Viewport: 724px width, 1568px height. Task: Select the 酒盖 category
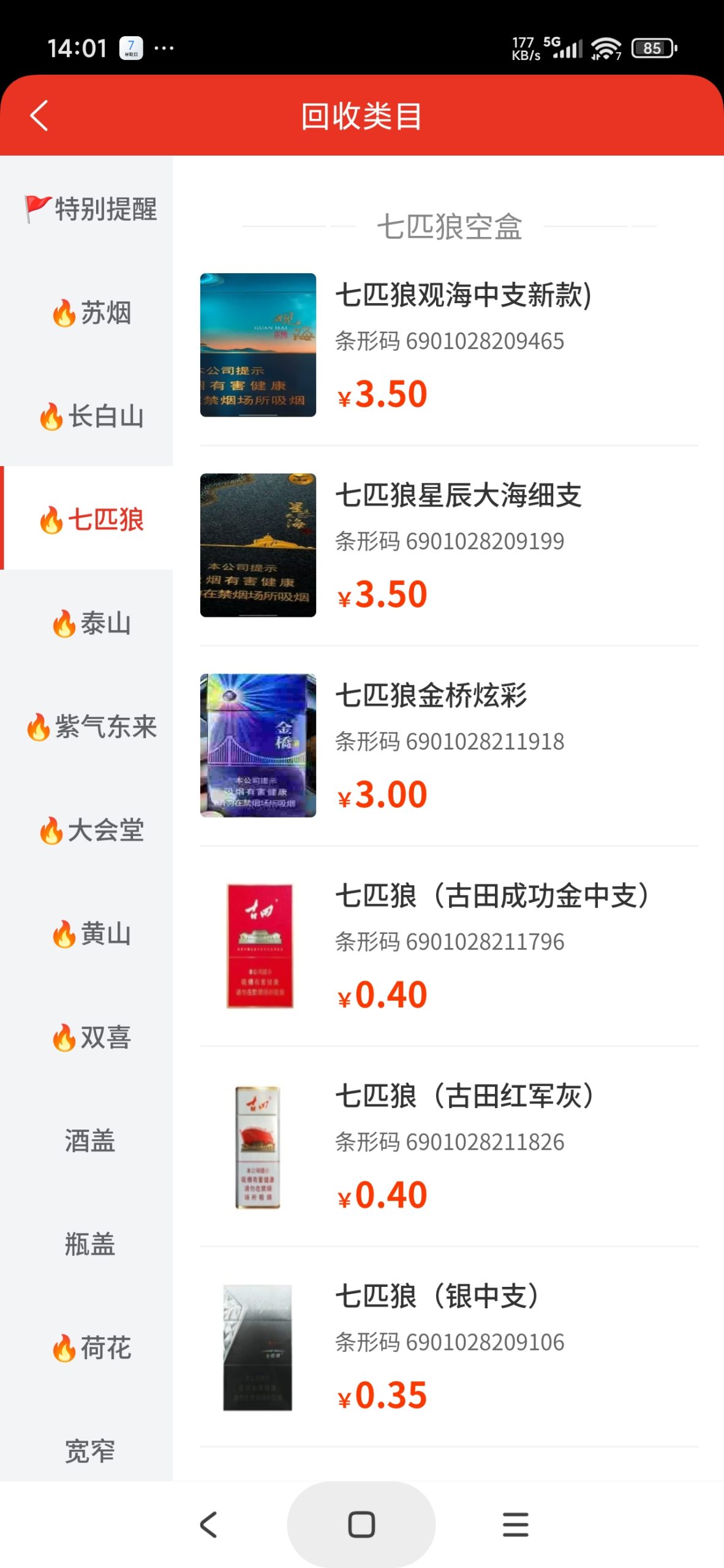pos(90,1141)
